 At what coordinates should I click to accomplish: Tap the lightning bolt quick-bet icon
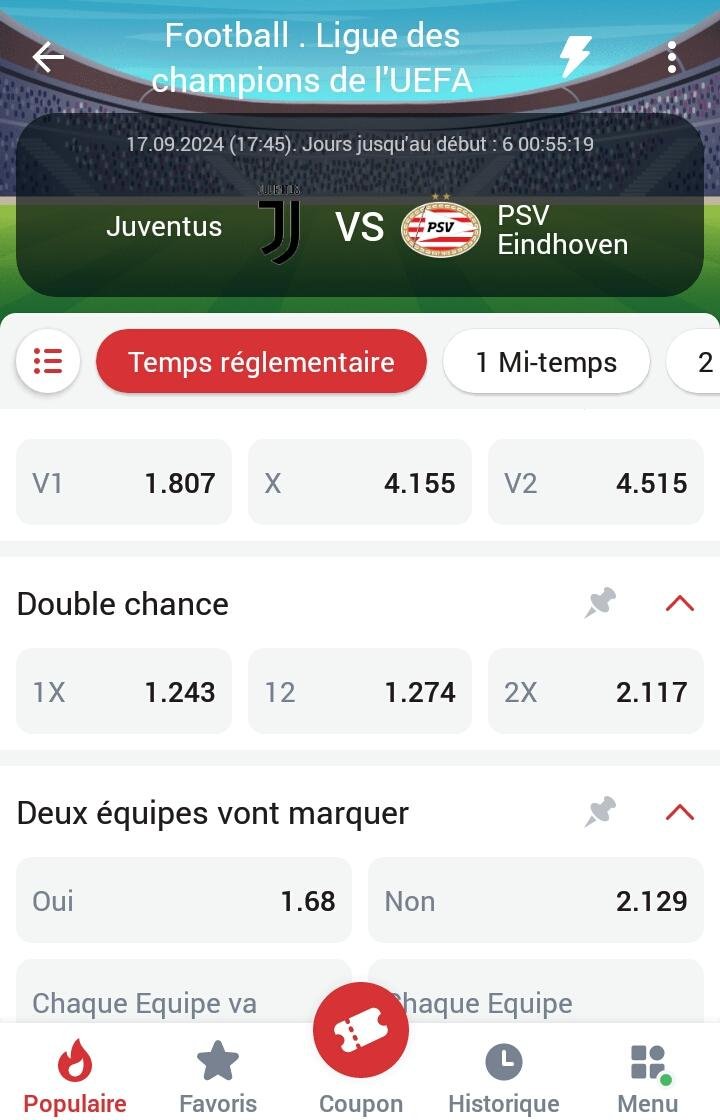click(575, 58)
